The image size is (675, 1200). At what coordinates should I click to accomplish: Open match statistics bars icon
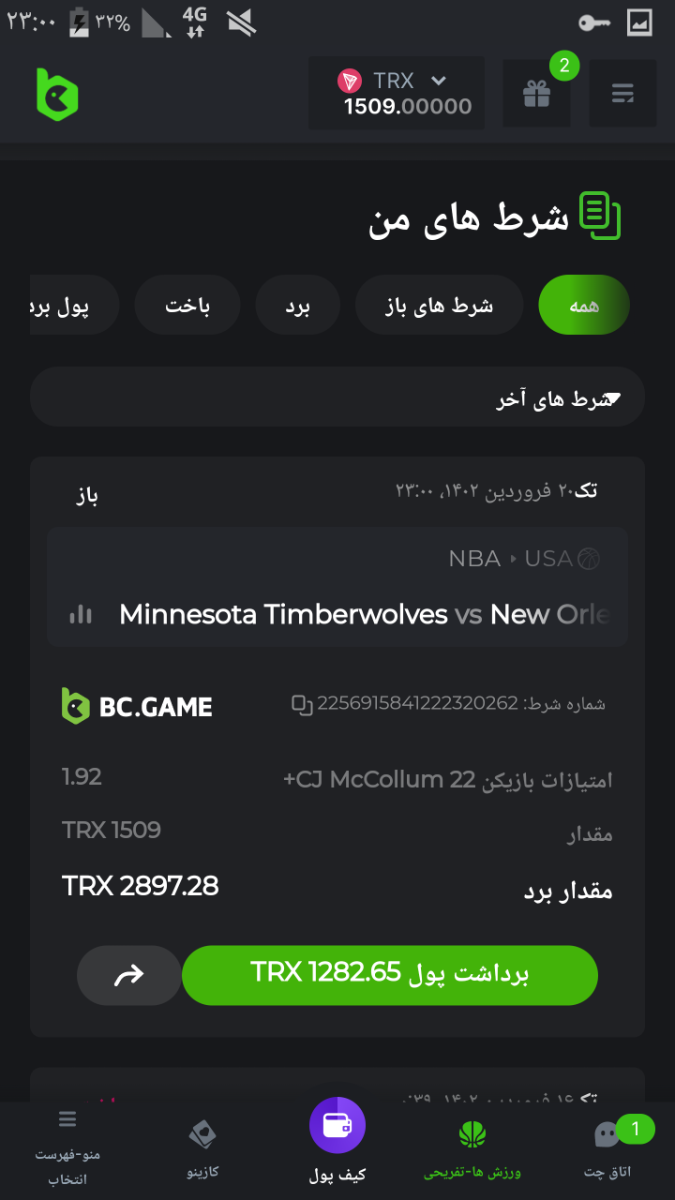[x=81, y=614]
